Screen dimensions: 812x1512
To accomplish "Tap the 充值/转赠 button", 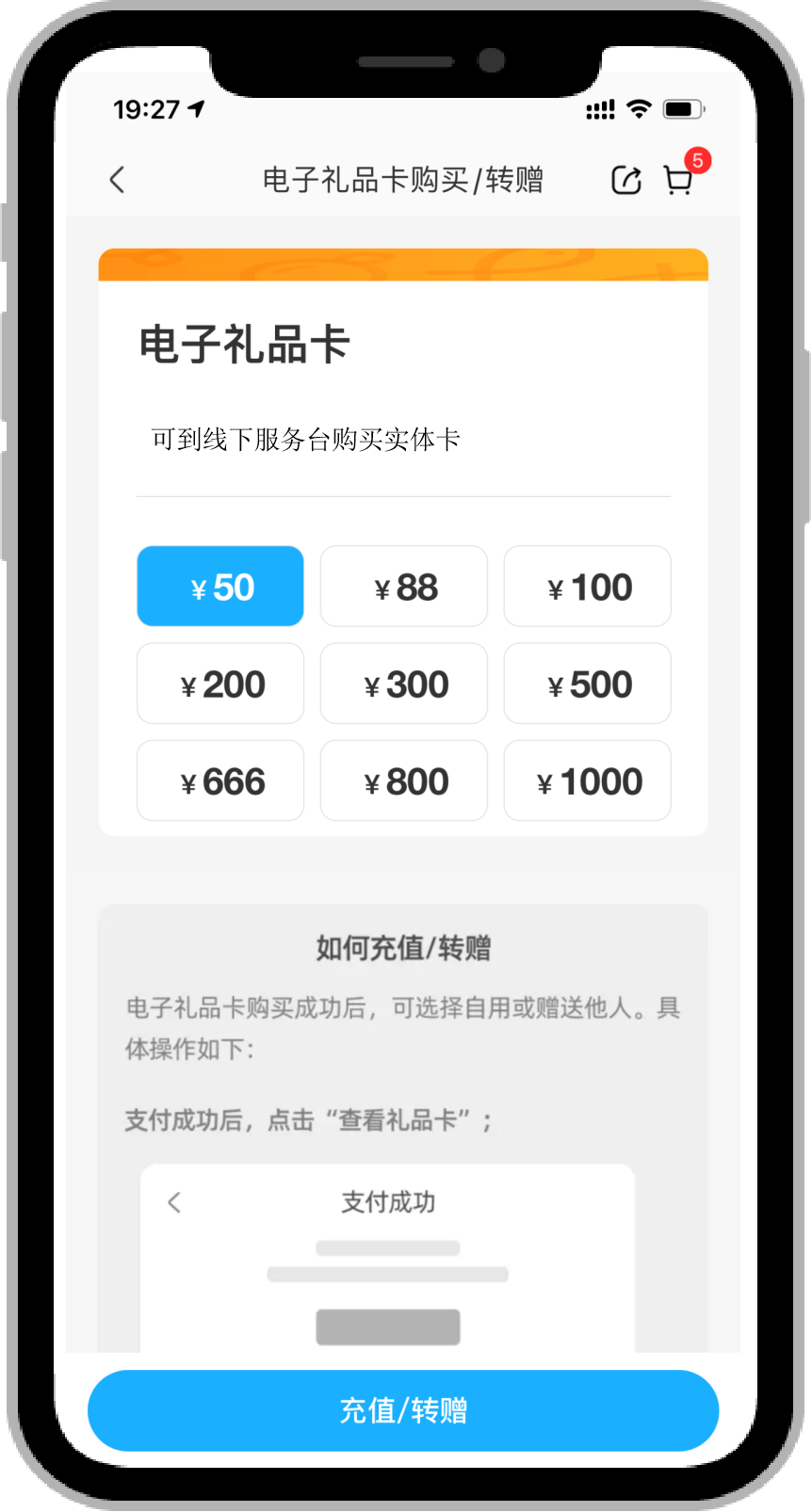I will 403,1410.
